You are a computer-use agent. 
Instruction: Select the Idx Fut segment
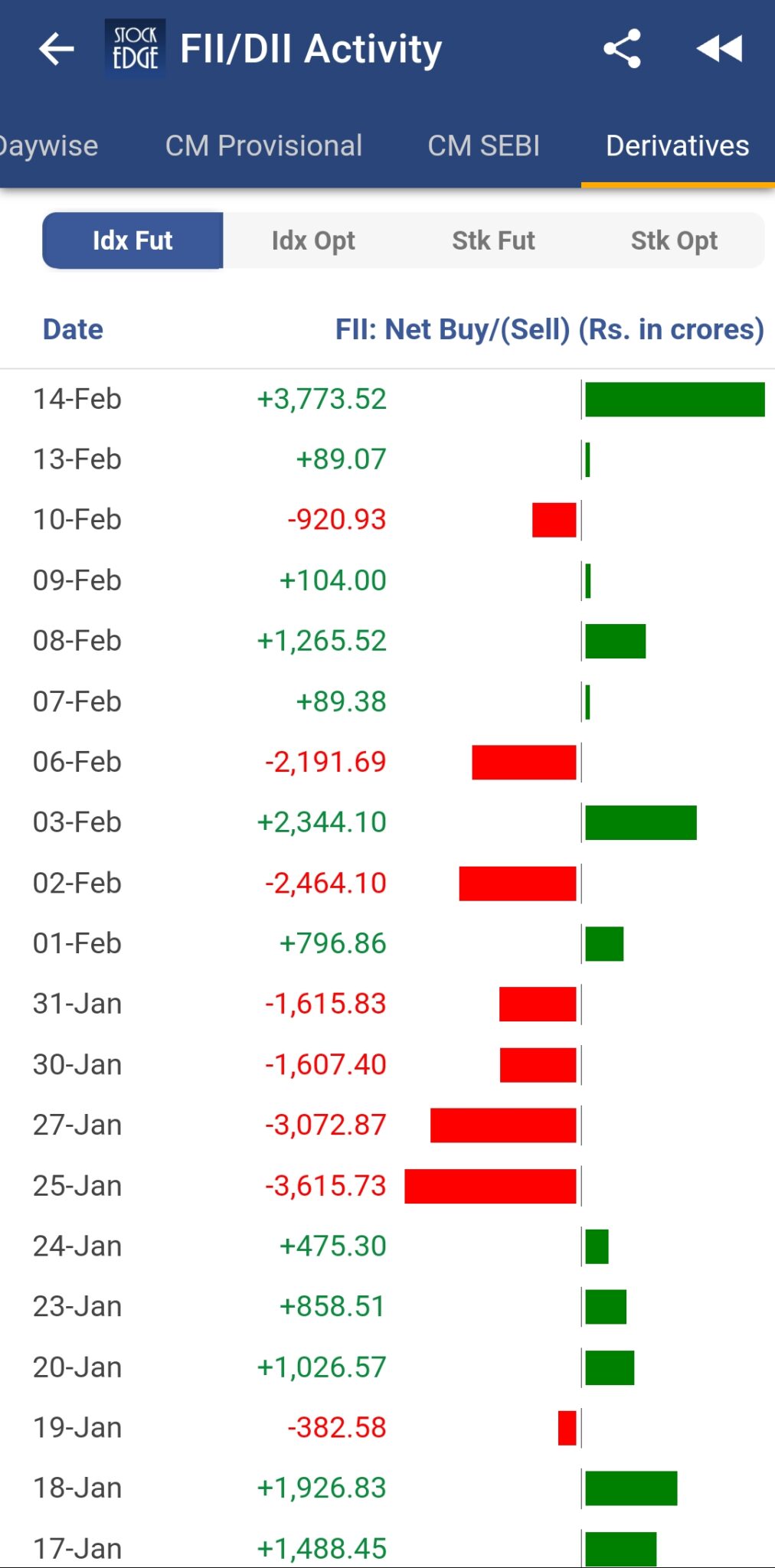[132, 240]
